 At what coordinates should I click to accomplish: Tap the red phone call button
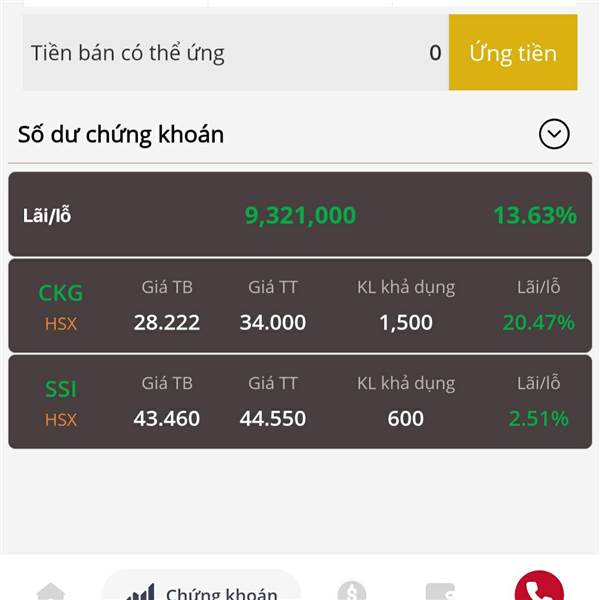(539, 586)
